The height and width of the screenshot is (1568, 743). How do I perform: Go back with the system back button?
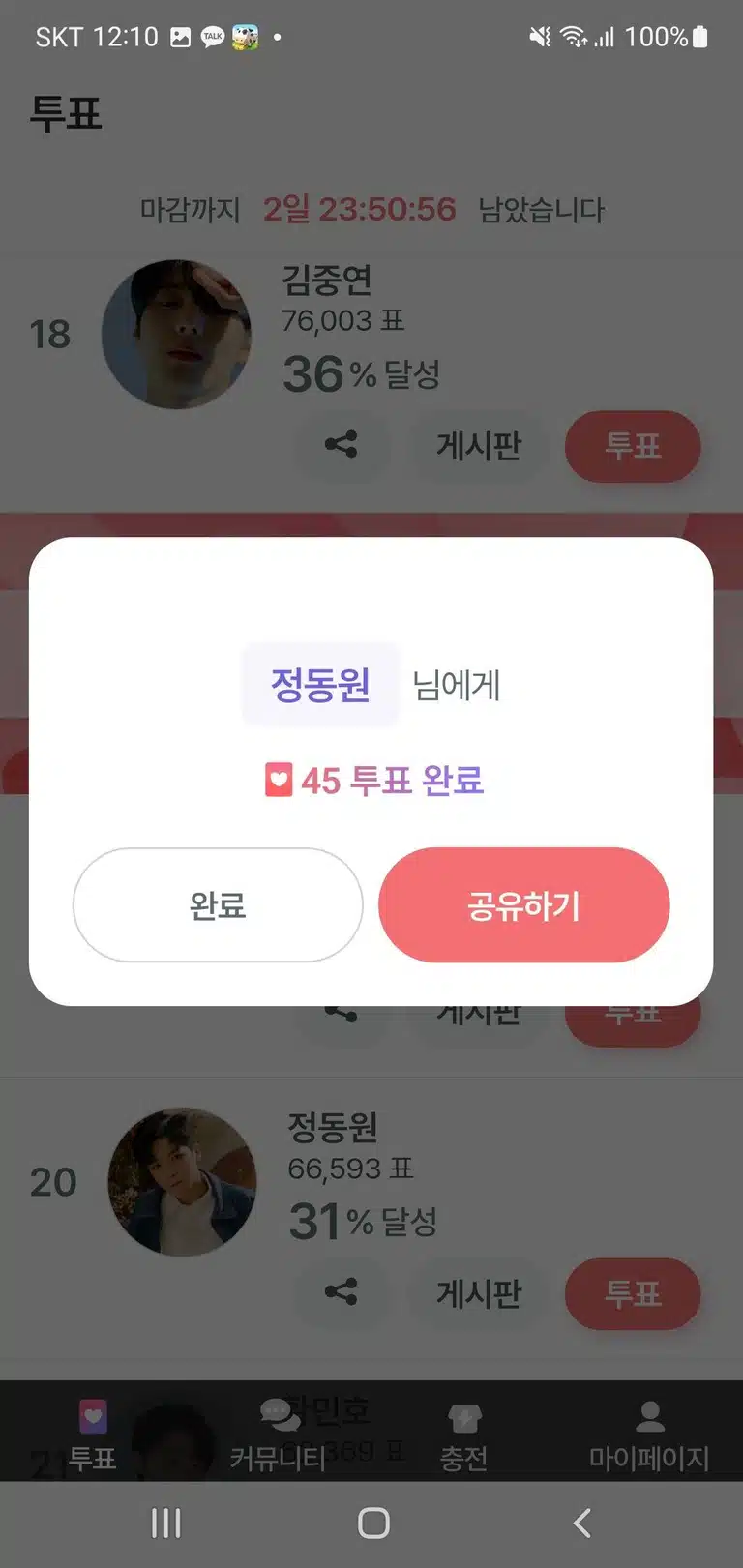pos(581,1523)
